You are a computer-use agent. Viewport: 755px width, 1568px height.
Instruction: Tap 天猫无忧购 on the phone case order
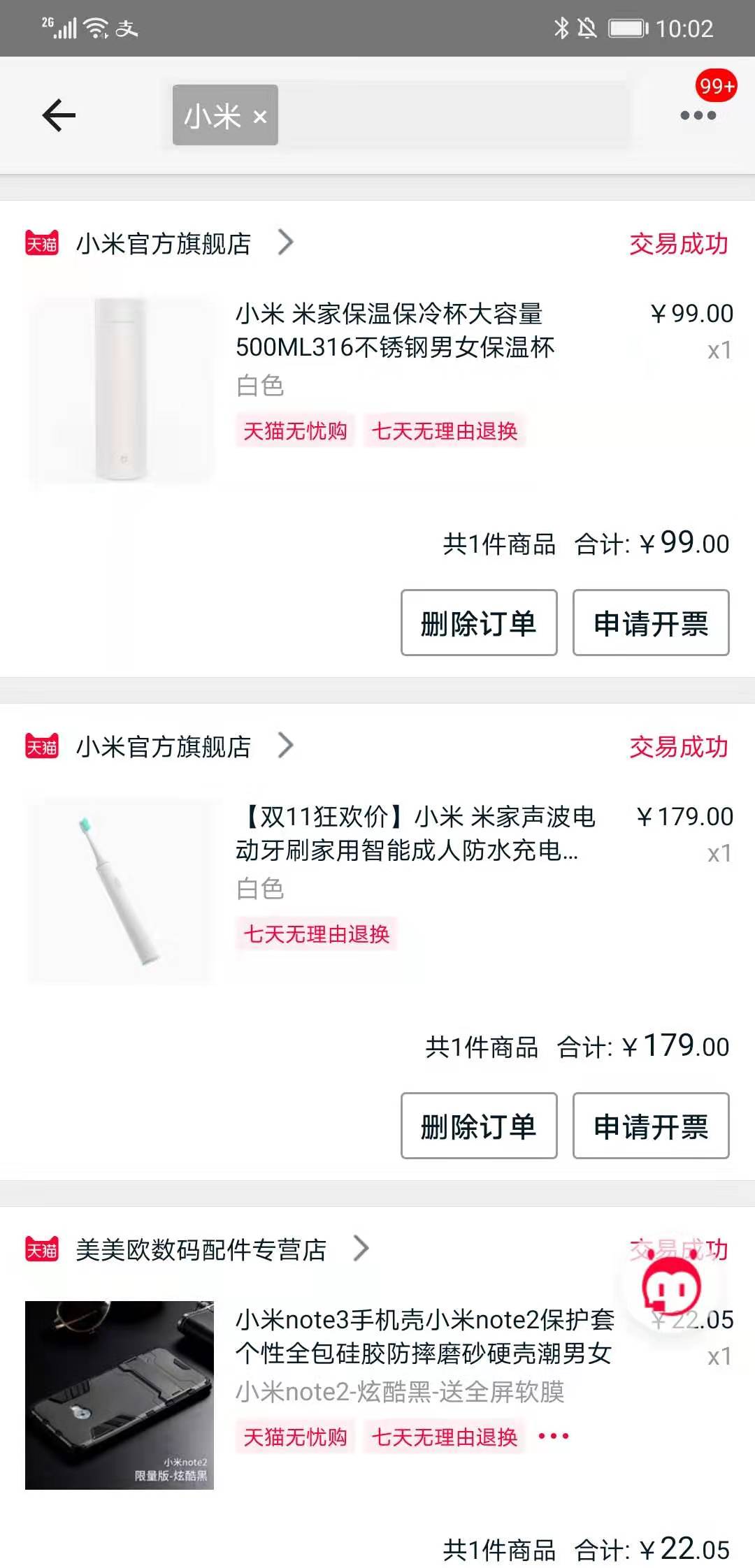[296, 1438]
